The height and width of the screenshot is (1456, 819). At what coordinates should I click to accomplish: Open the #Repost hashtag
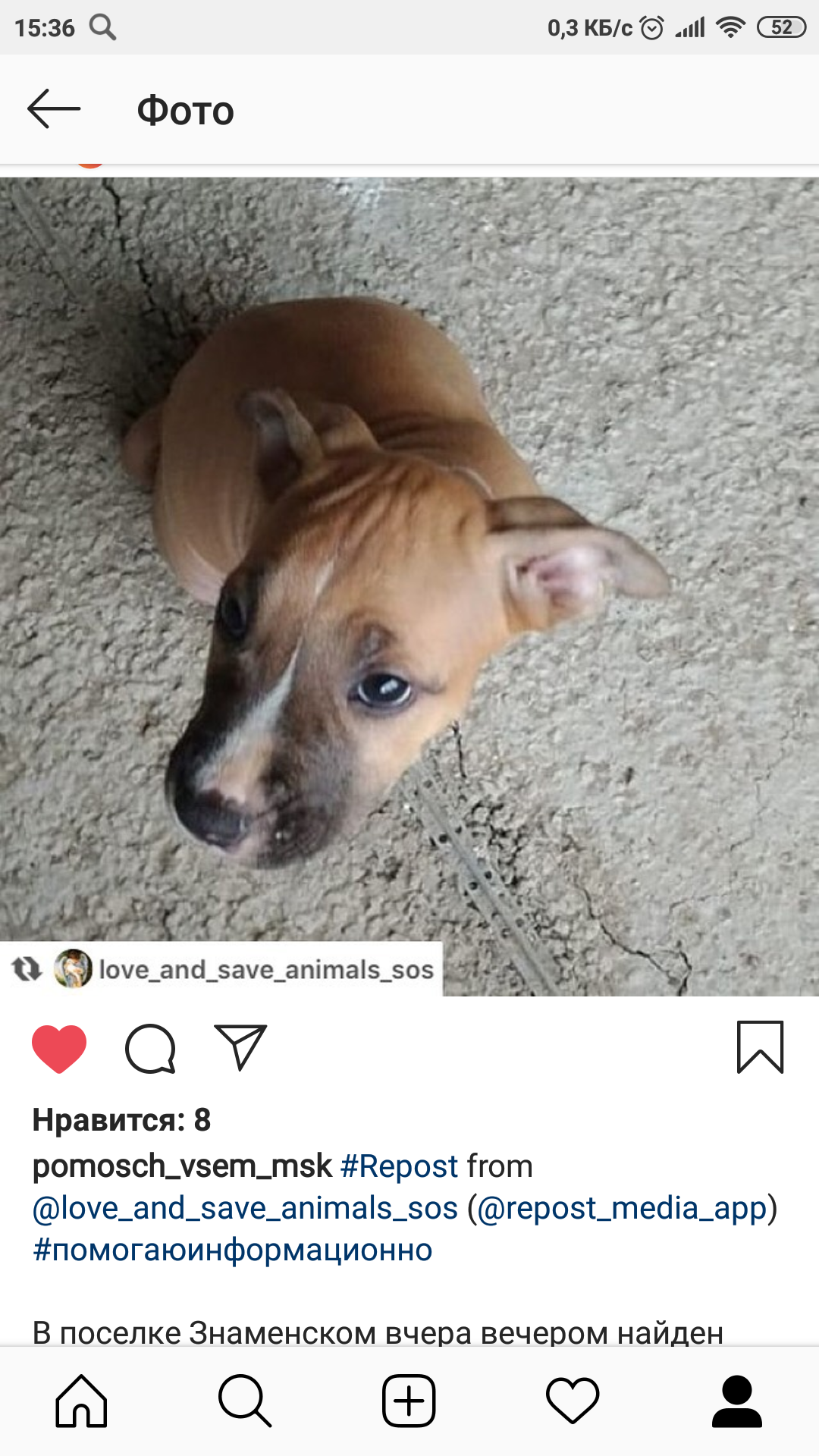(x=400, y=1166)
